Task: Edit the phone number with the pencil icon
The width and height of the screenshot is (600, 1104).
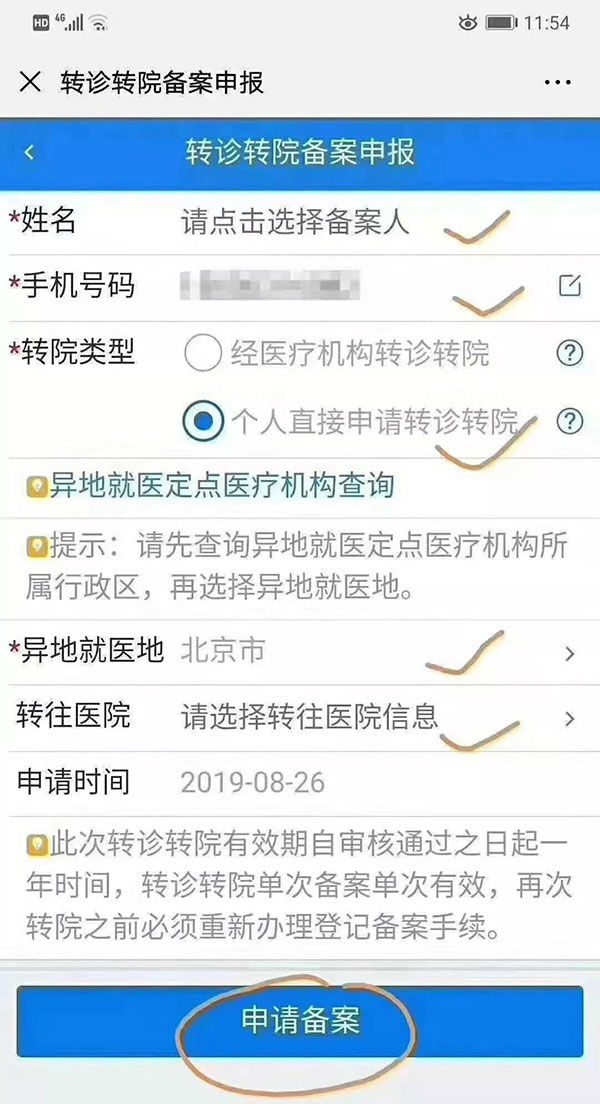Action: click(x=570, y=286)
